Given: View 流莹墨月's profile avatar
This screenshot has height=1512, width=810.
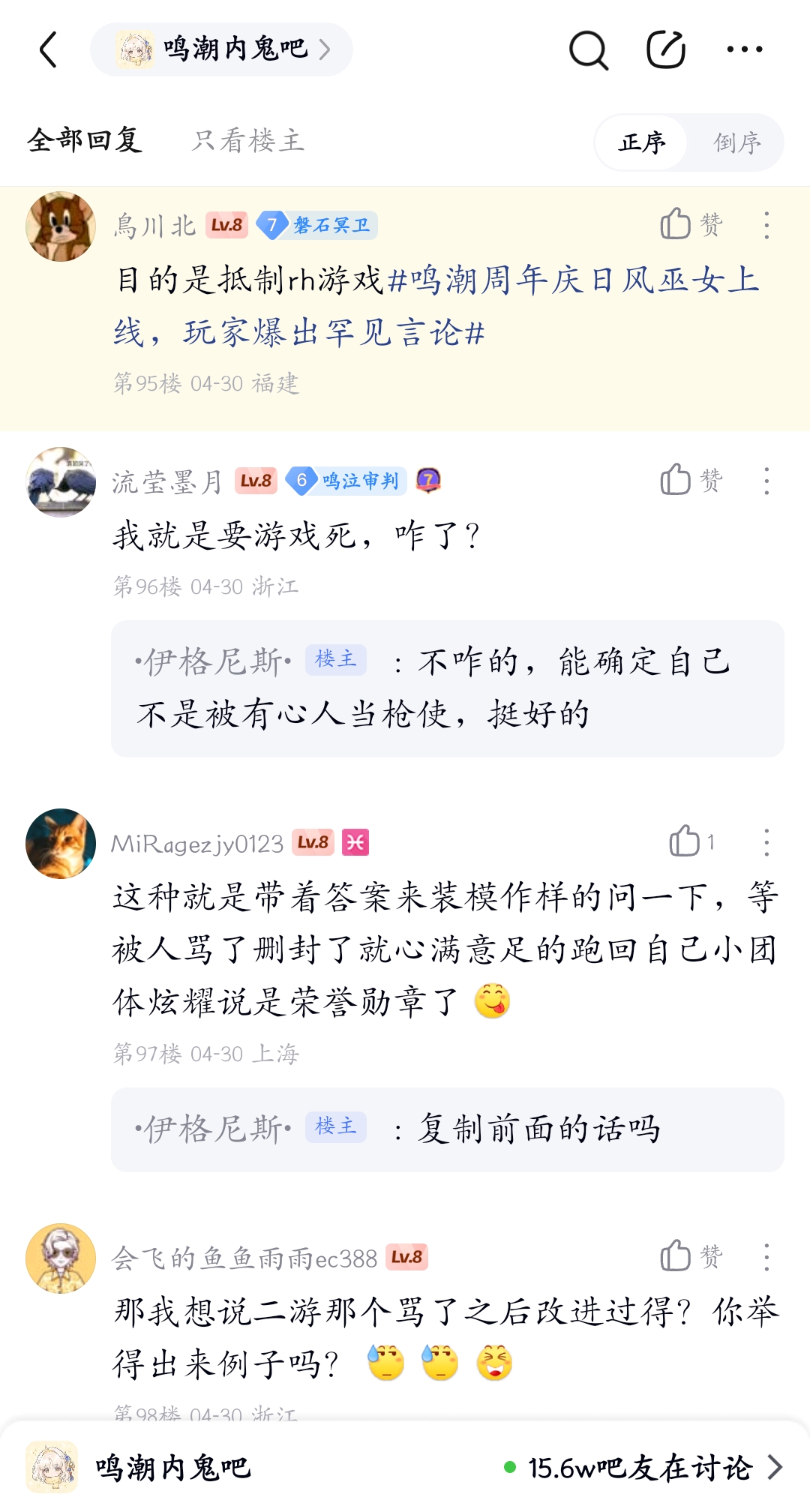Looking at the screenshot, I should 61,481.
